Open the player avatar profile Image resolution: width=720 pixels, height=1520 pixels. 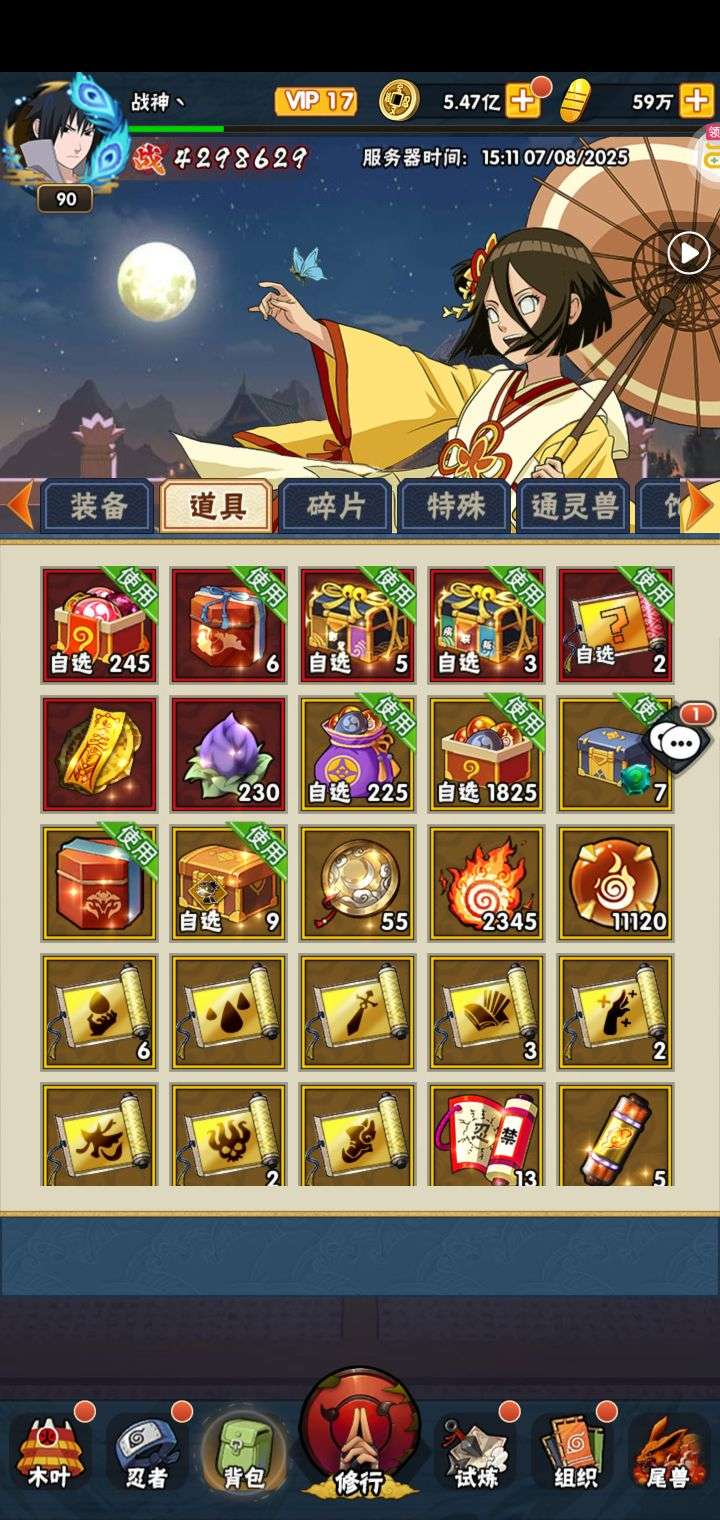coord(62,135)
